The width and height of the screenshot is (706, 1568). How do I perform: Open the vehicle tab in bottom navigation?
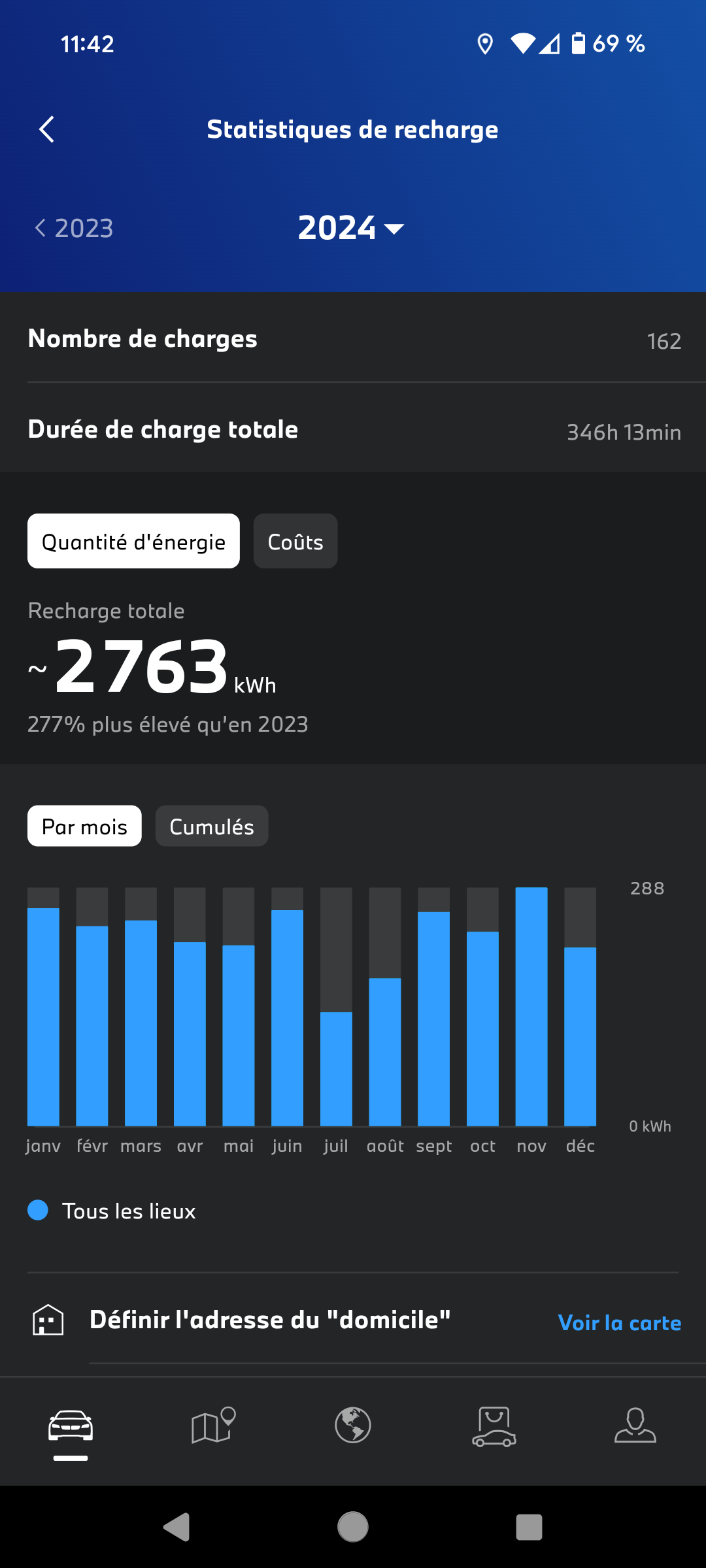pos(71,1428)
